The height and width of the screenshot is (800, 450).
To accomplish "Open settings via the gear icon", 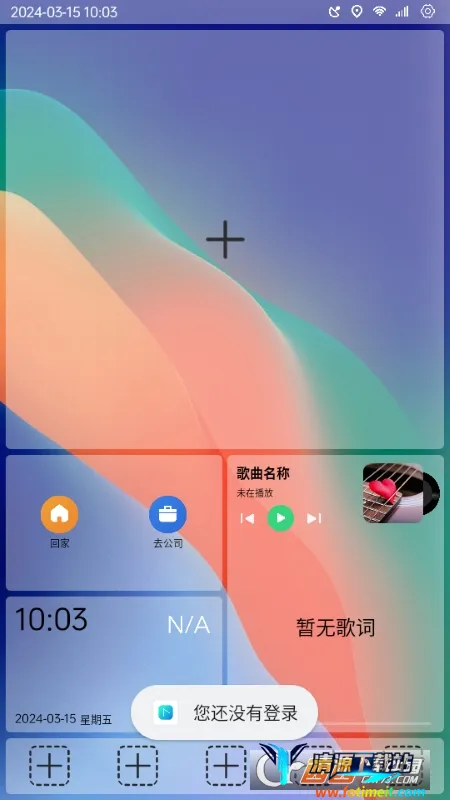I will click(x=428, y=11).
